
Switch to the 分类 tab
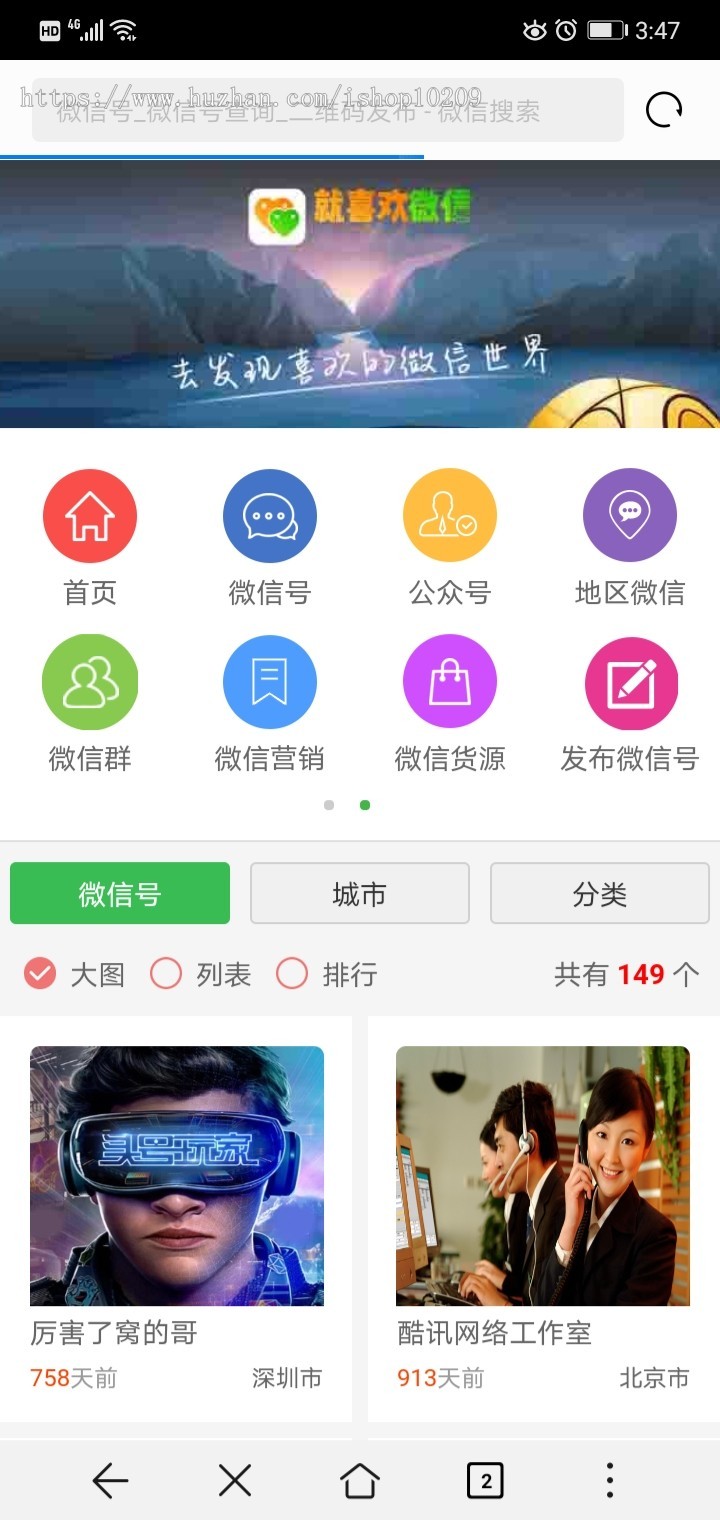tap(600, 893)
